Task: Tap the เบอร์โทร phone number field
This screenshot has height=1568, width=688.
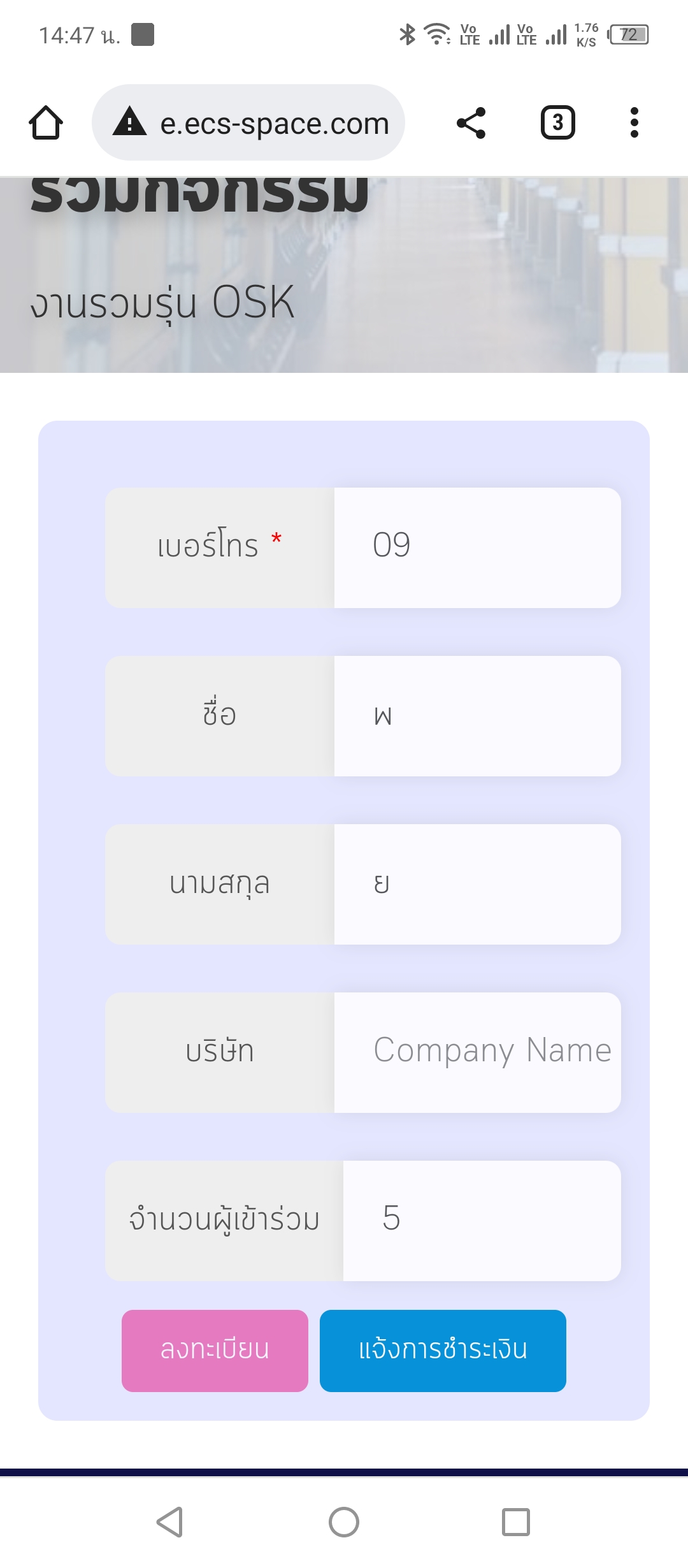Action: pyautogui.click(x=477, y=548)
